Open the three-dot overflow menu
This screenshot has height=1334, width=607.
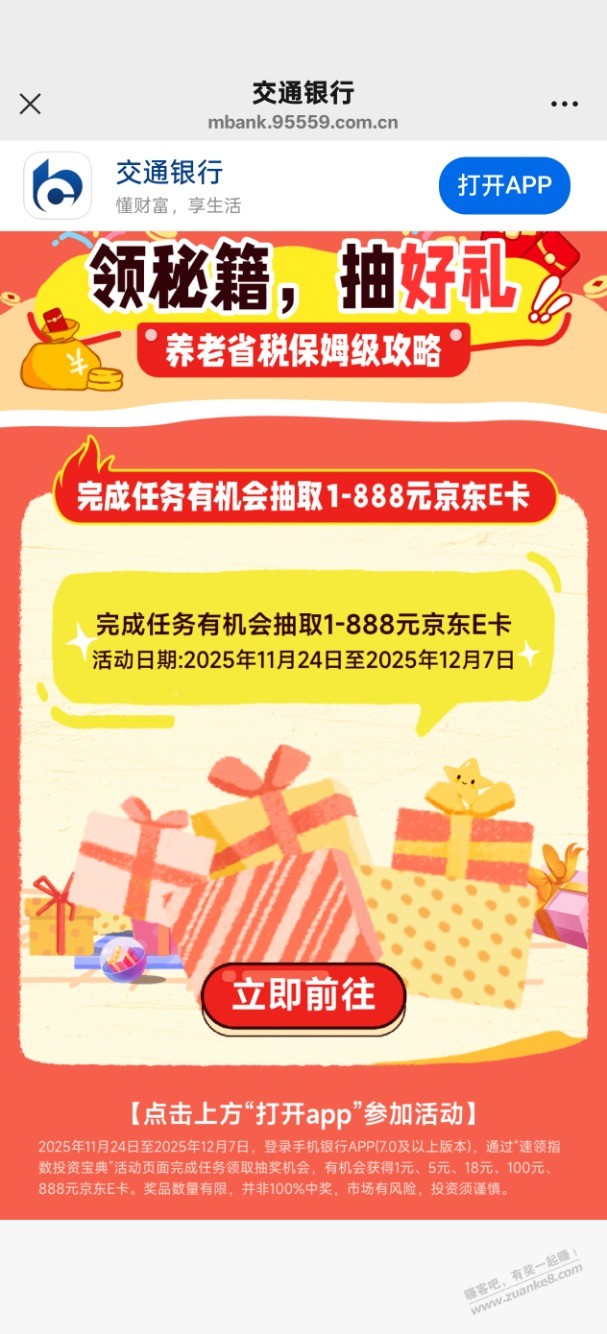564,104
